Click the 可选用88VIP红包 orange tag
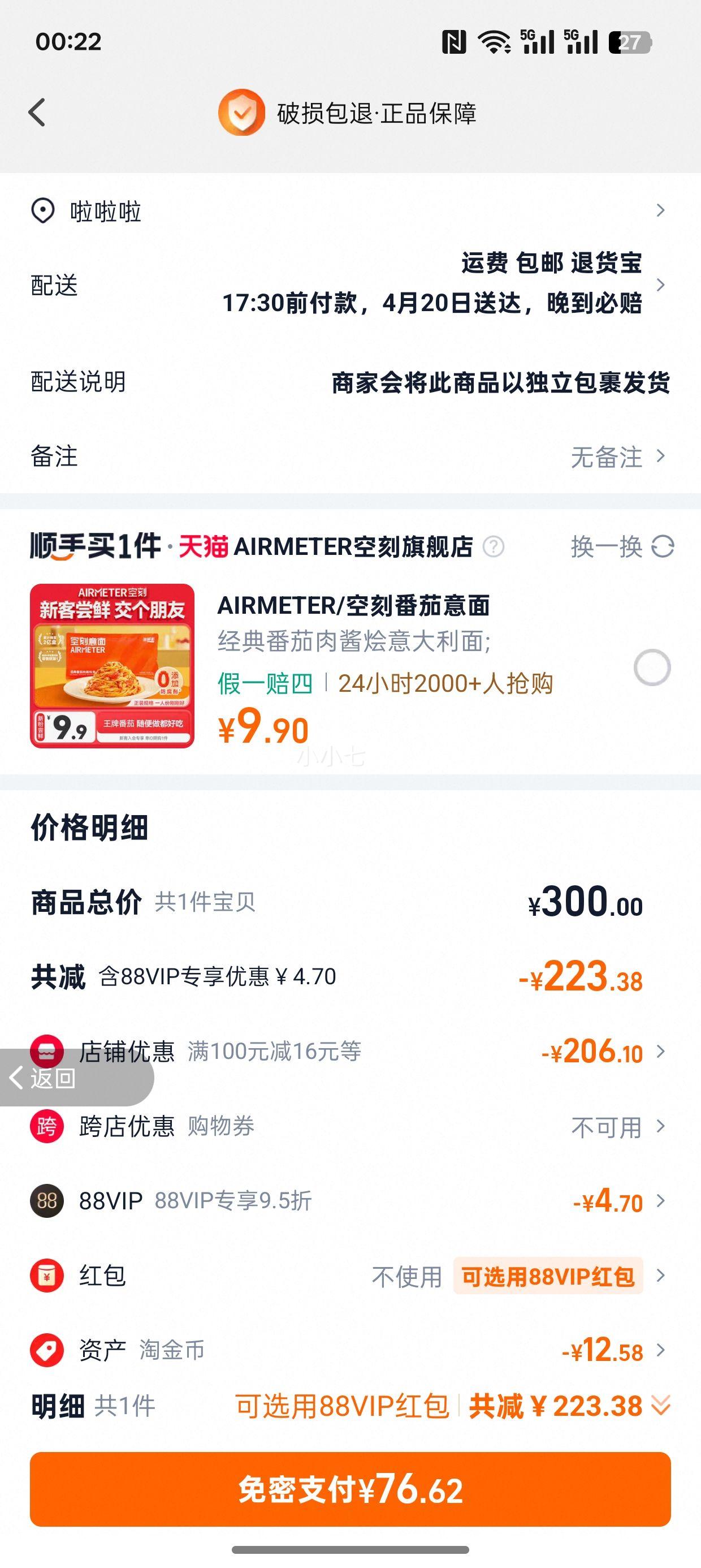 tap(547, 1277)
